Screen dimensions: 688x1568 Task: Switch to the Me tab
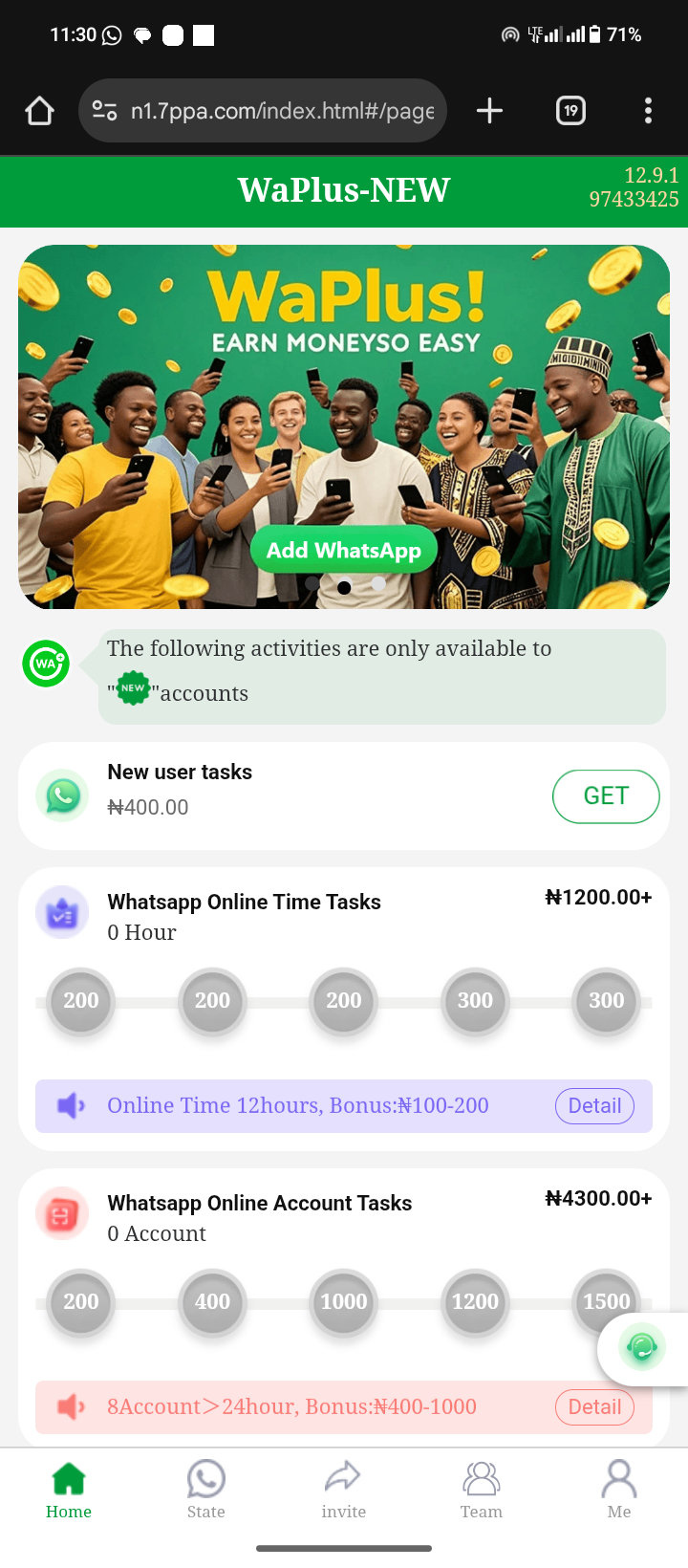[x=619, y=1490]
